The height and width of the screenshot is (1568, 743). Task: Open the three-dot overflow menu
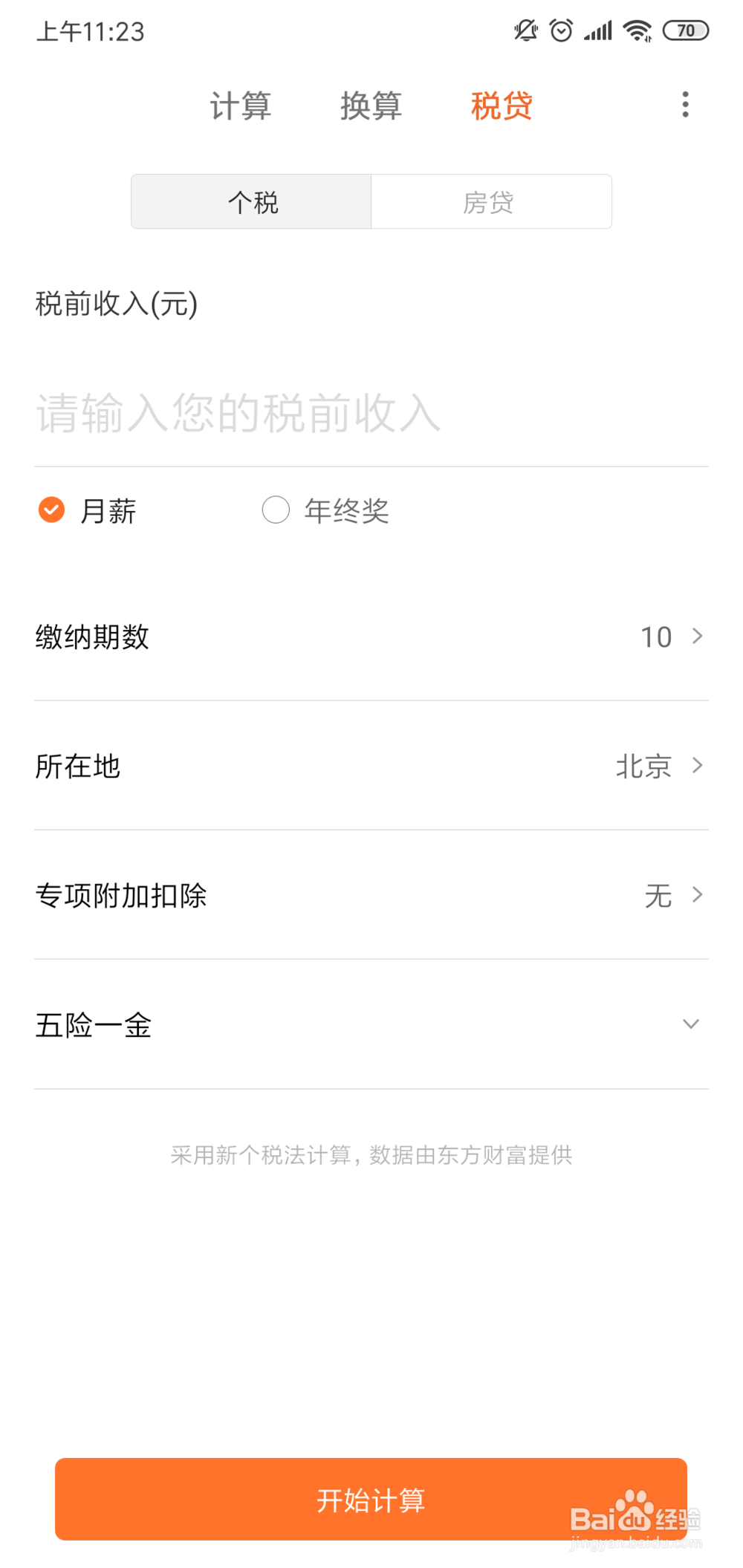(x=684, y=104)
